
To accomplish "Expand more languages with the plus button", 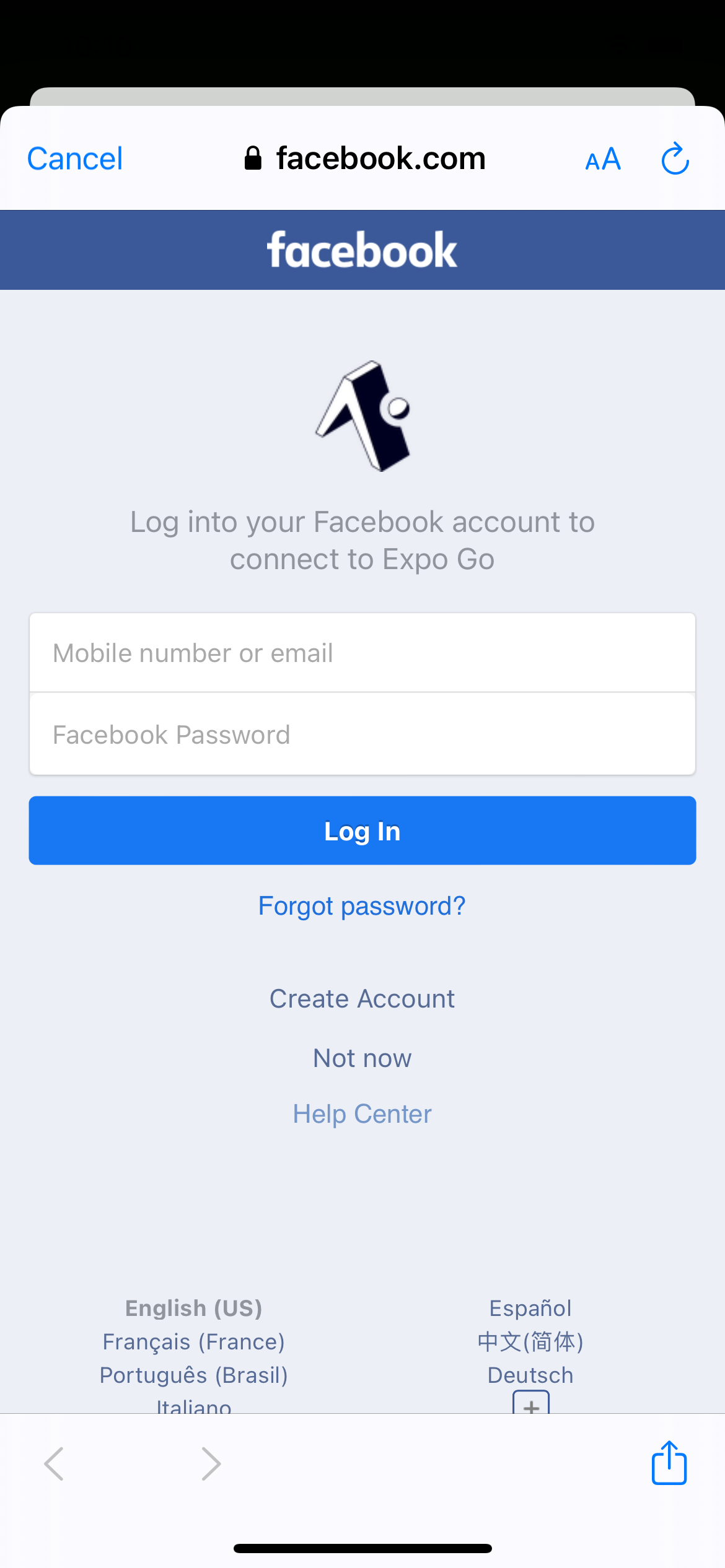I will coord(530,1407).
